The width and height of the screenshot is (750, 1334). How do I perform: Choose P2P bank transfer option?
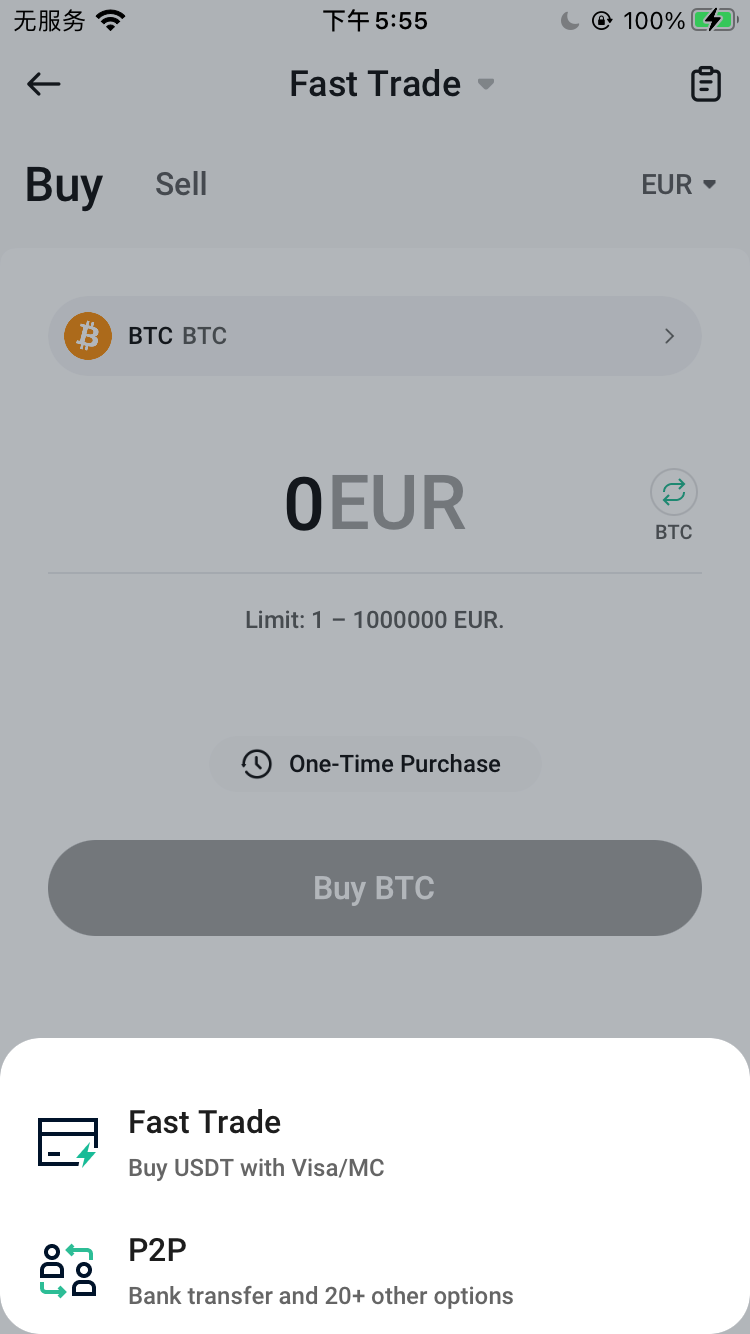pyautogui.click(x=375, y=1271)
